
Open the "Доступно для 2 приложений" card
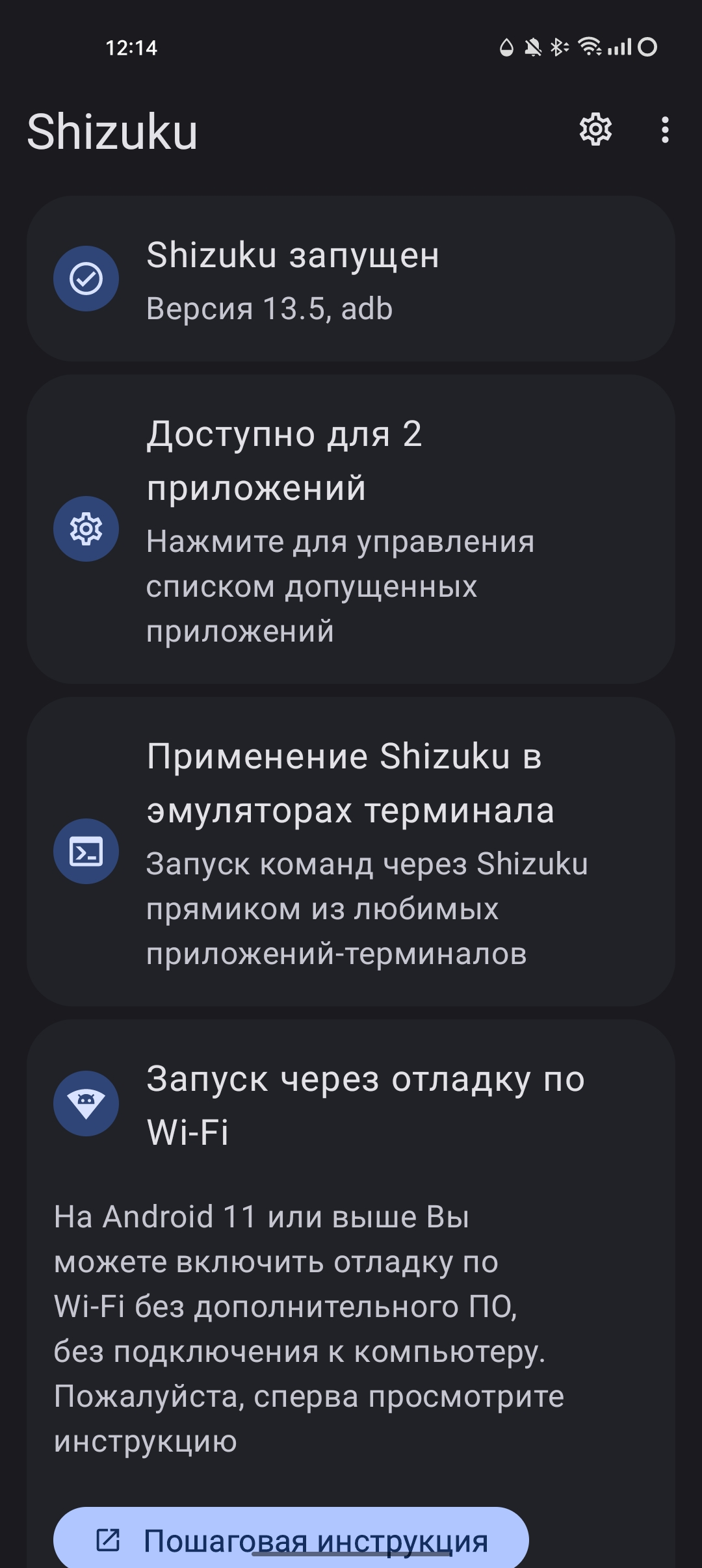[x=350, y=529]
